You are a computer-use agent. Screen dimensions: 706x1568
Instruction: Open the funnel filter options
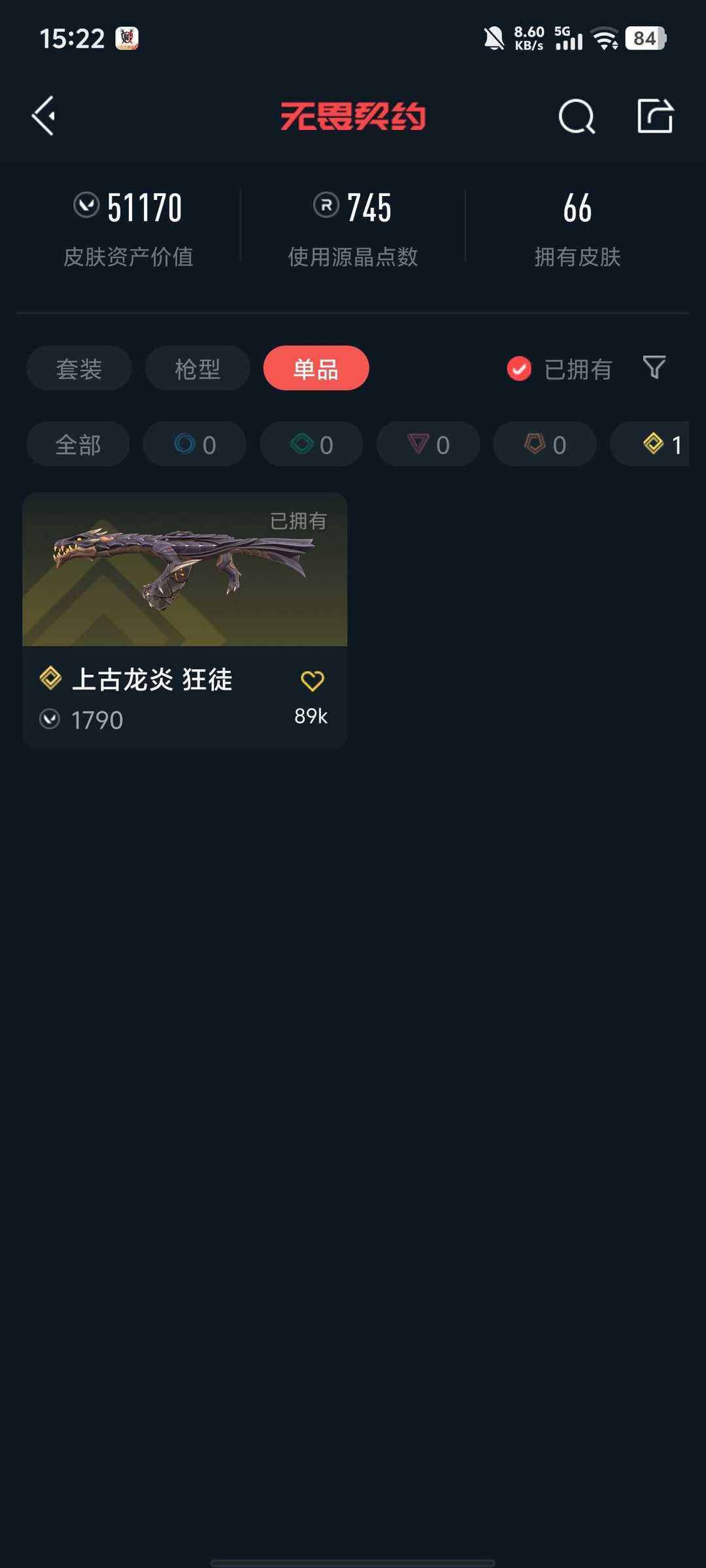point(654,368)
